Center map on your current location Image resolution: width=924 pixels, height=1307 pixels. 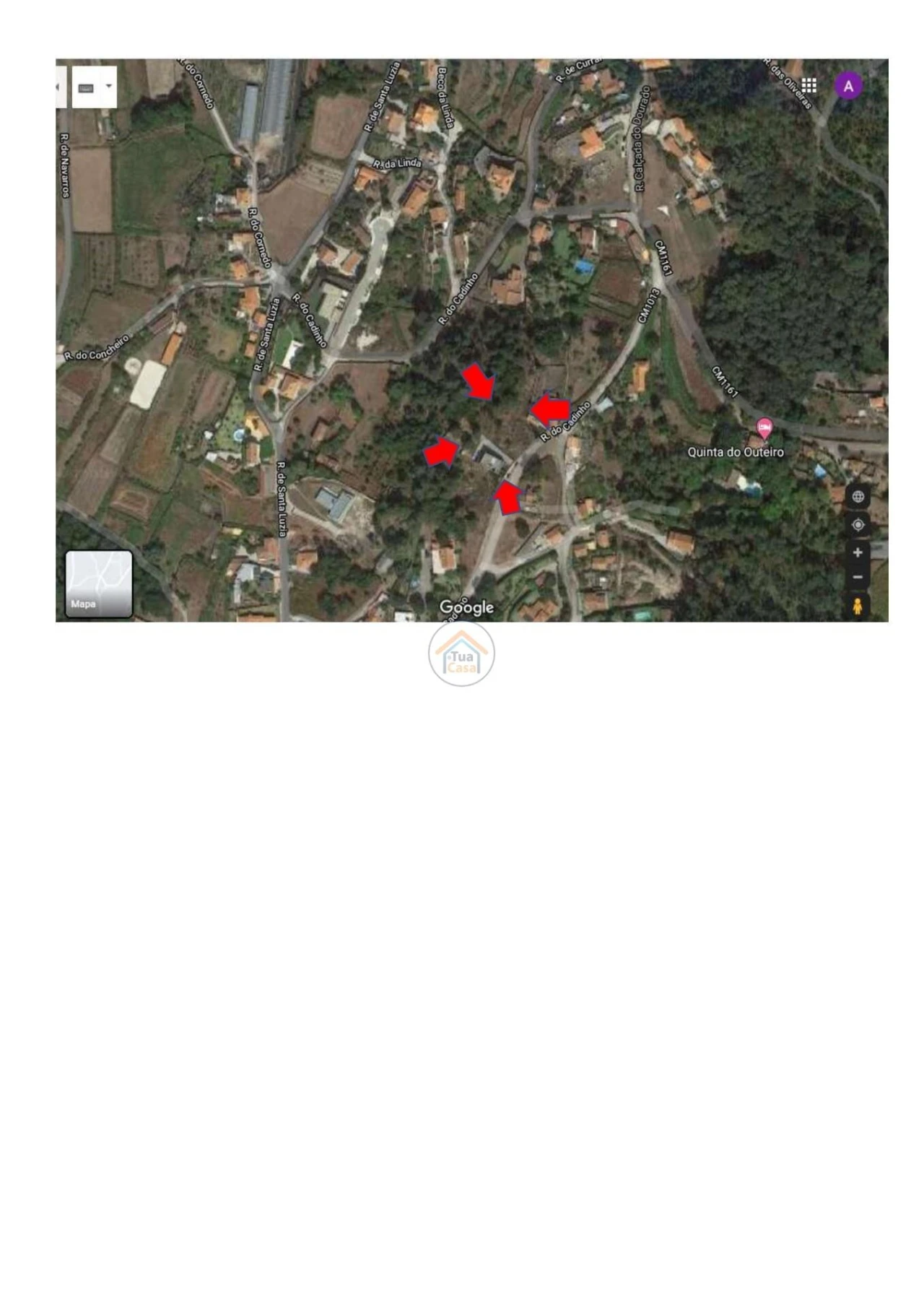pyautogui.click(x=858, y=524)
